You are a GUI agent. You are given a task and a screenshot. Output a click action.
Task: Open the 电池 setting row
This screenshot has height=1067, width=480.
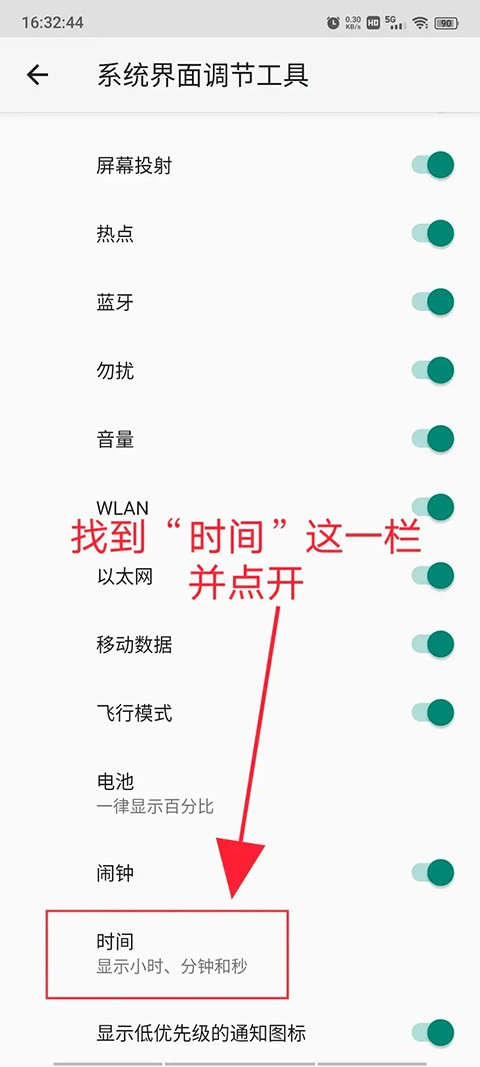pyautogui.click(x=240, y=793)
